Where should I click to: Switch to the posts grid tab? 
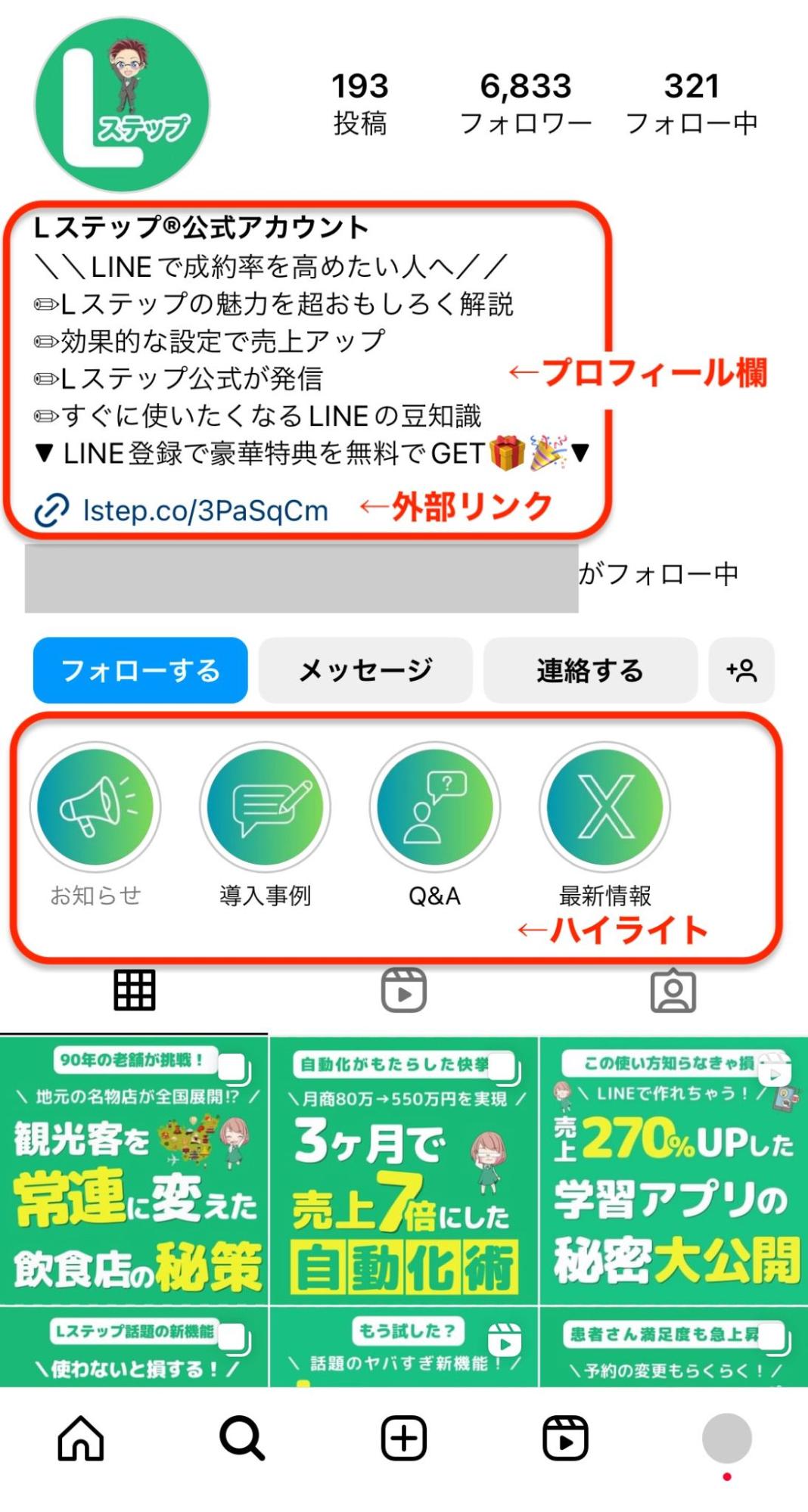(135, 990)
